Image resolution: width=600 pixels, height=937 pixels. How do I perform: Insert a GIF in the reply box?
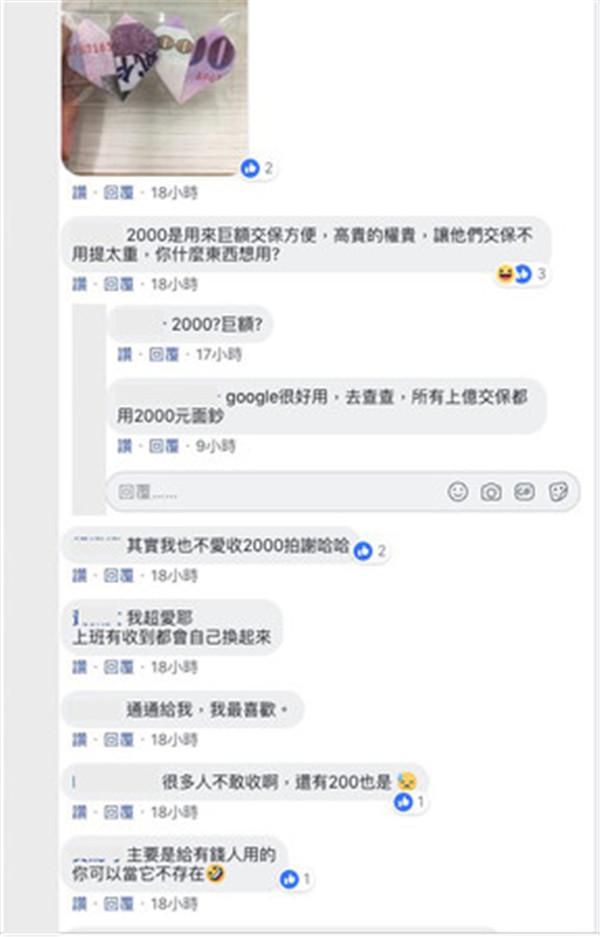click(x=525, y=492)
